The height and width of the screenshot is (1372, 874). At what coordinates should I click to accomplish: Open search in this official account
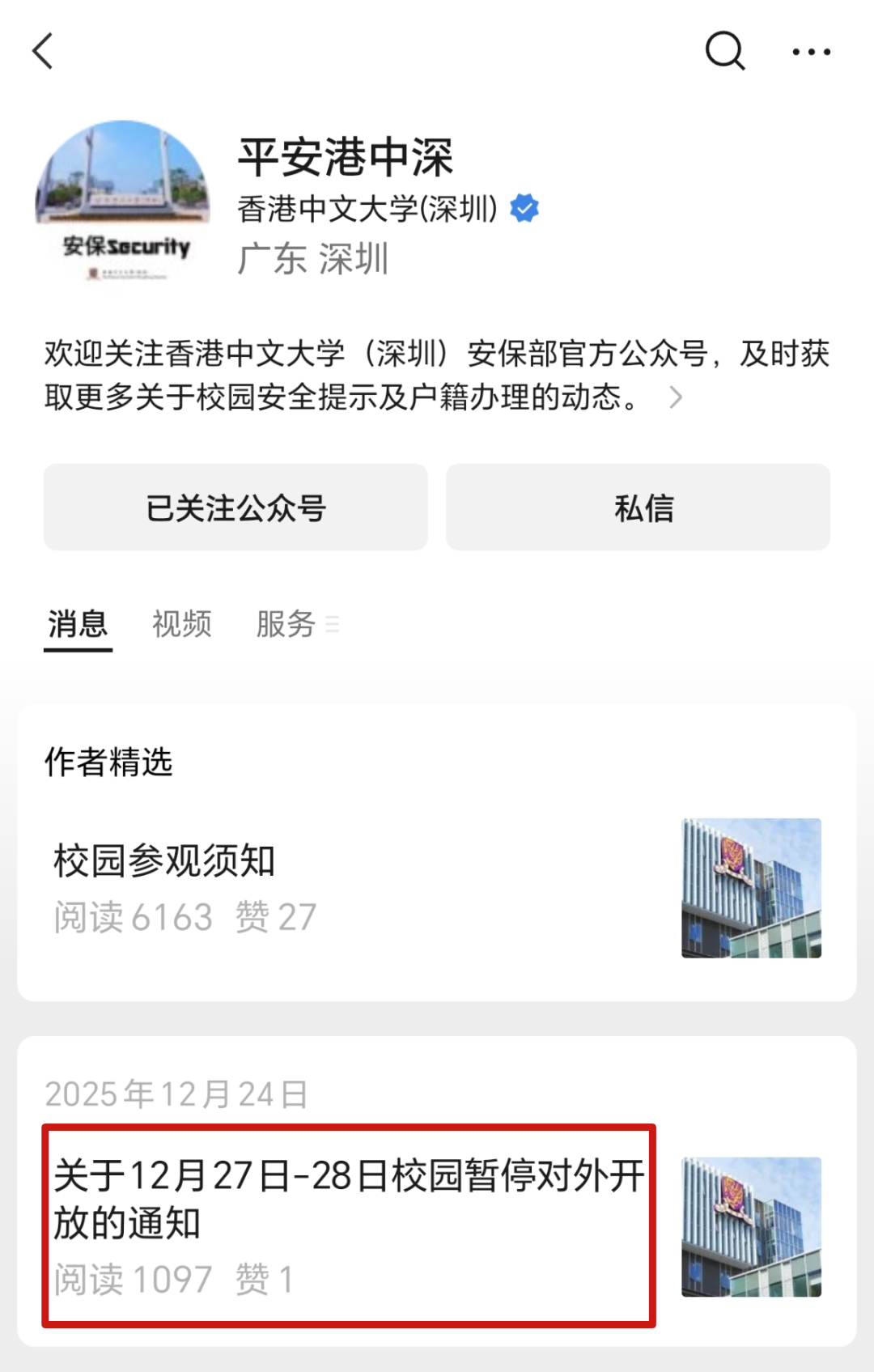pyautogui.click(x=724, y=52)
